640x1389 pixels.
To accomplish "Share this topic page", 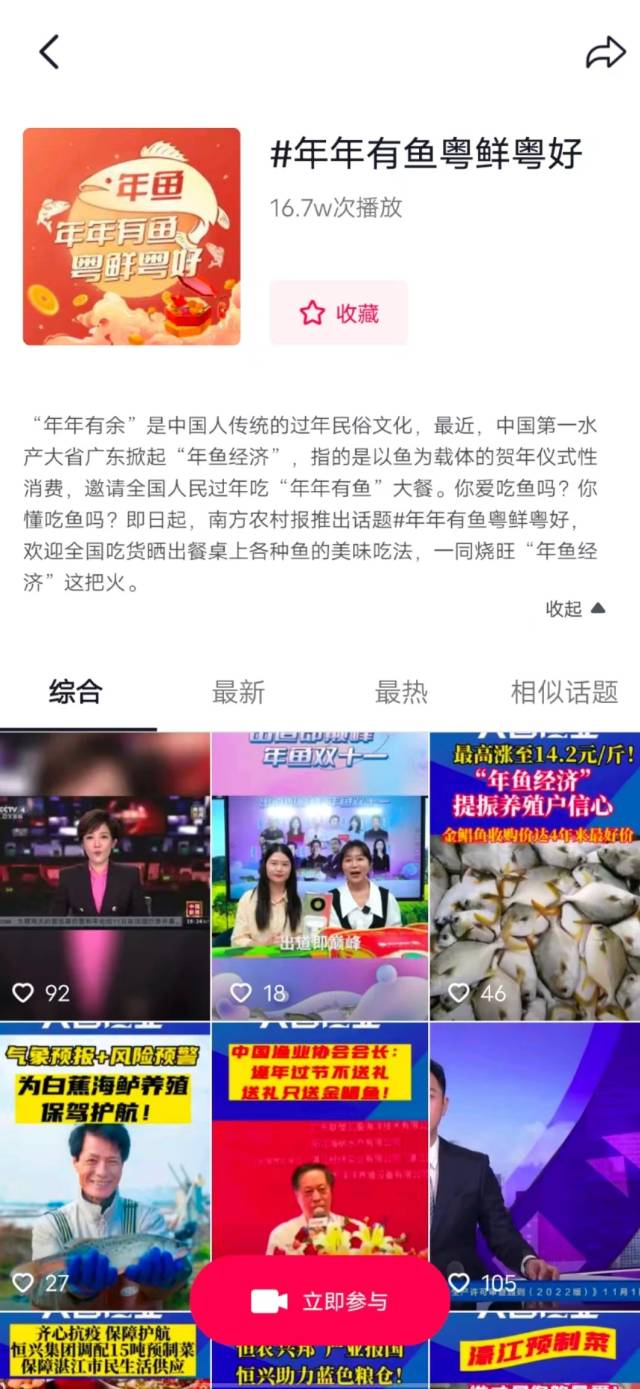I will [604, 53].
